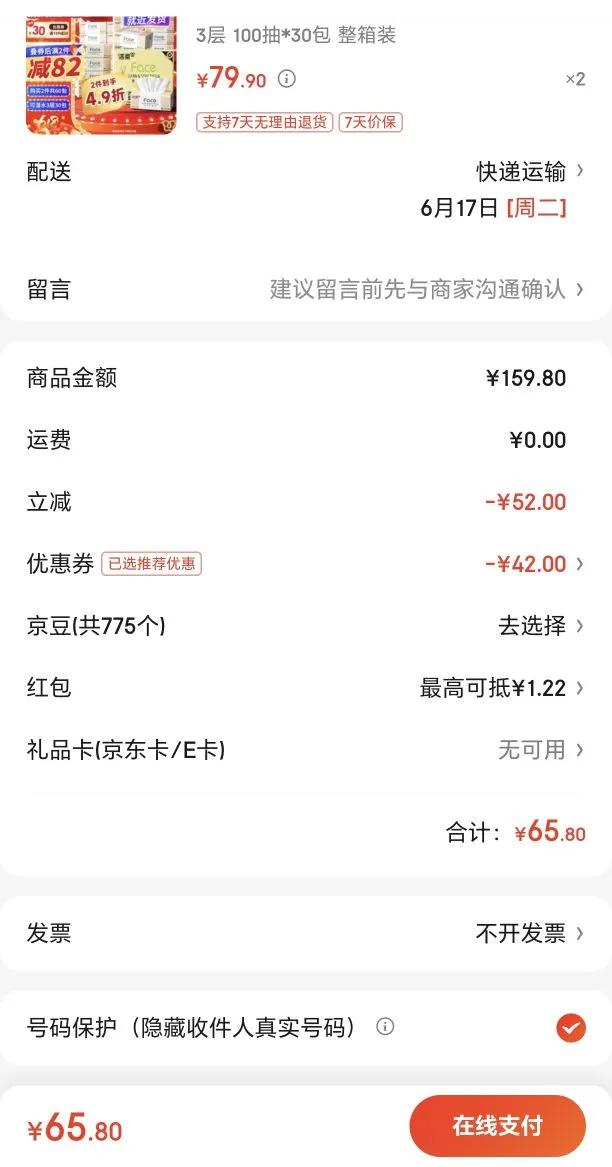
Task: Uncheck 号码保护 number protection
Action: (571, 1028)
